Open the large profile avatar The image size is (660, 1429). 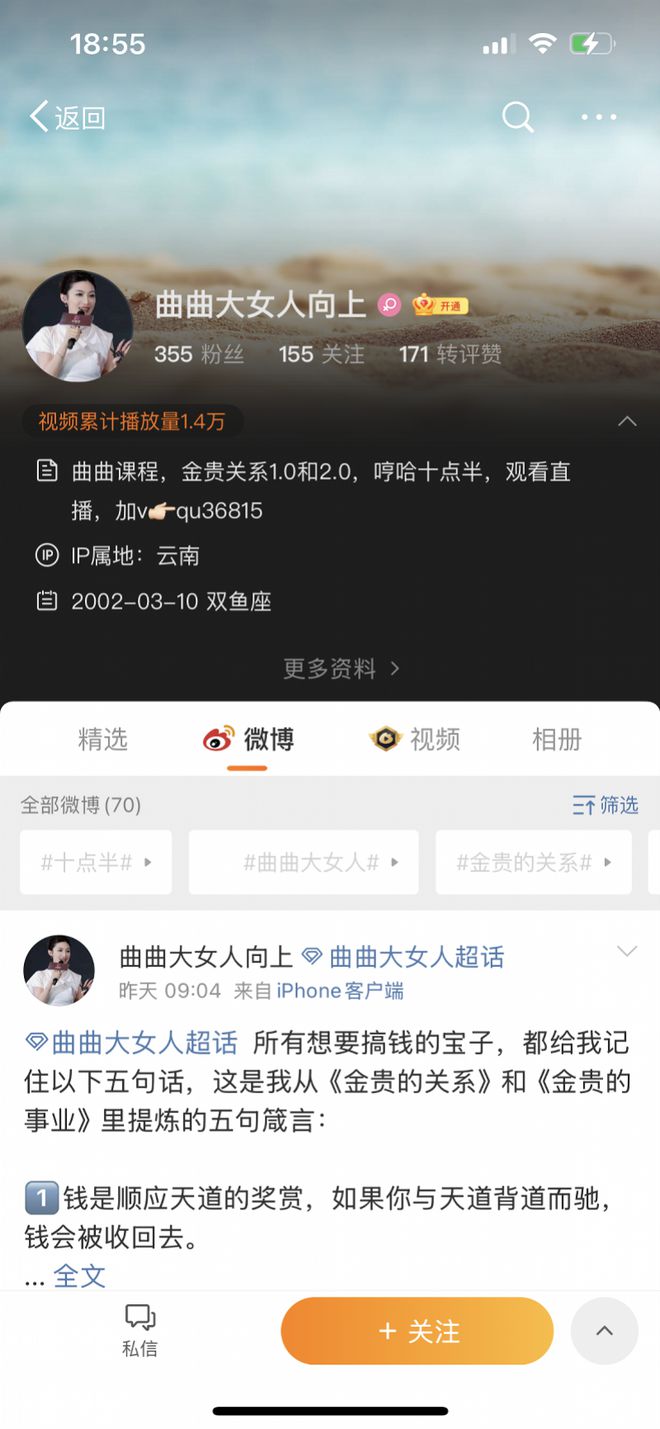(78, 326)
